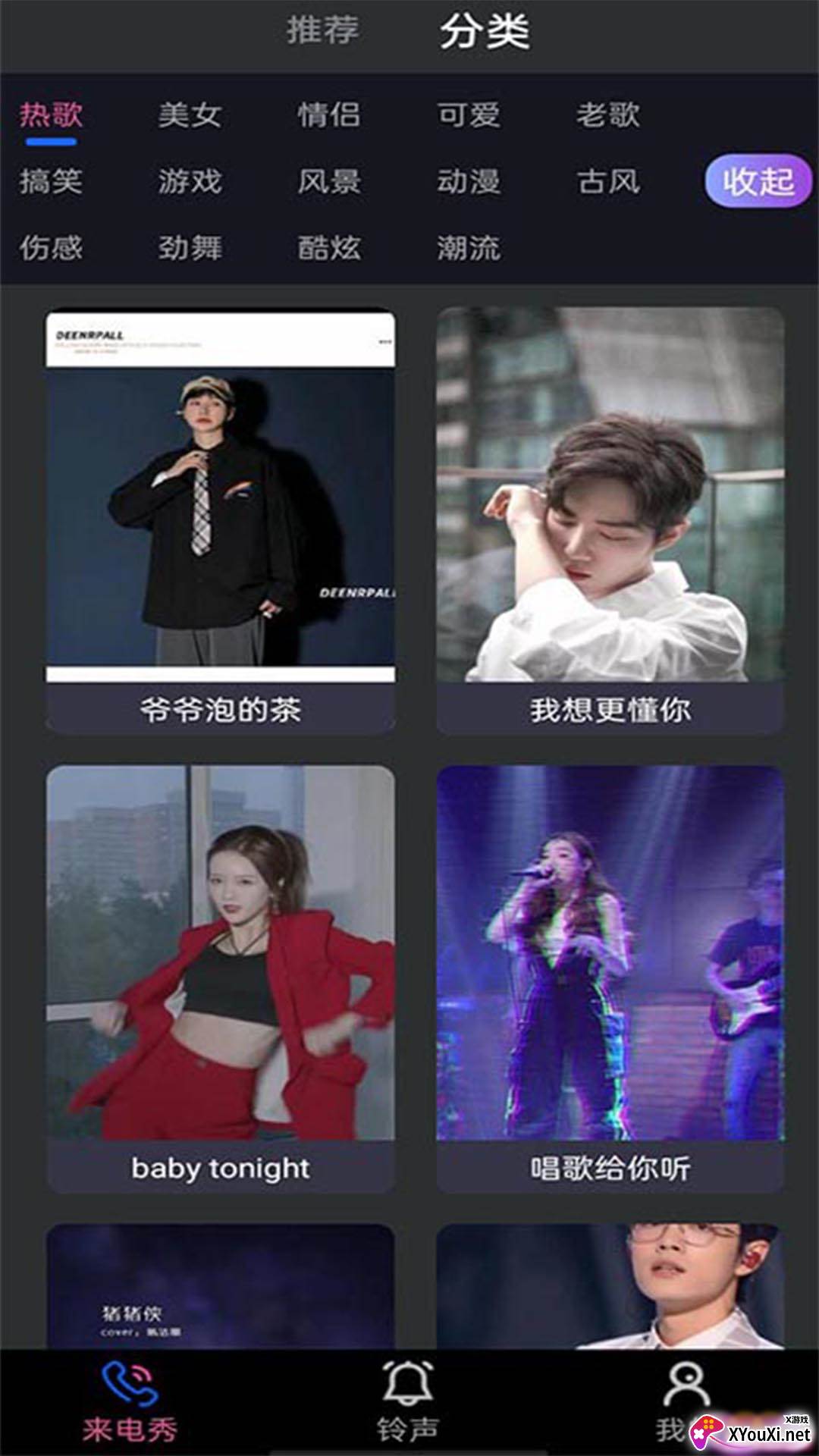819x1456 pixels.
Task: Switch to the 伤感 category
Action: (x=50, y=247)
